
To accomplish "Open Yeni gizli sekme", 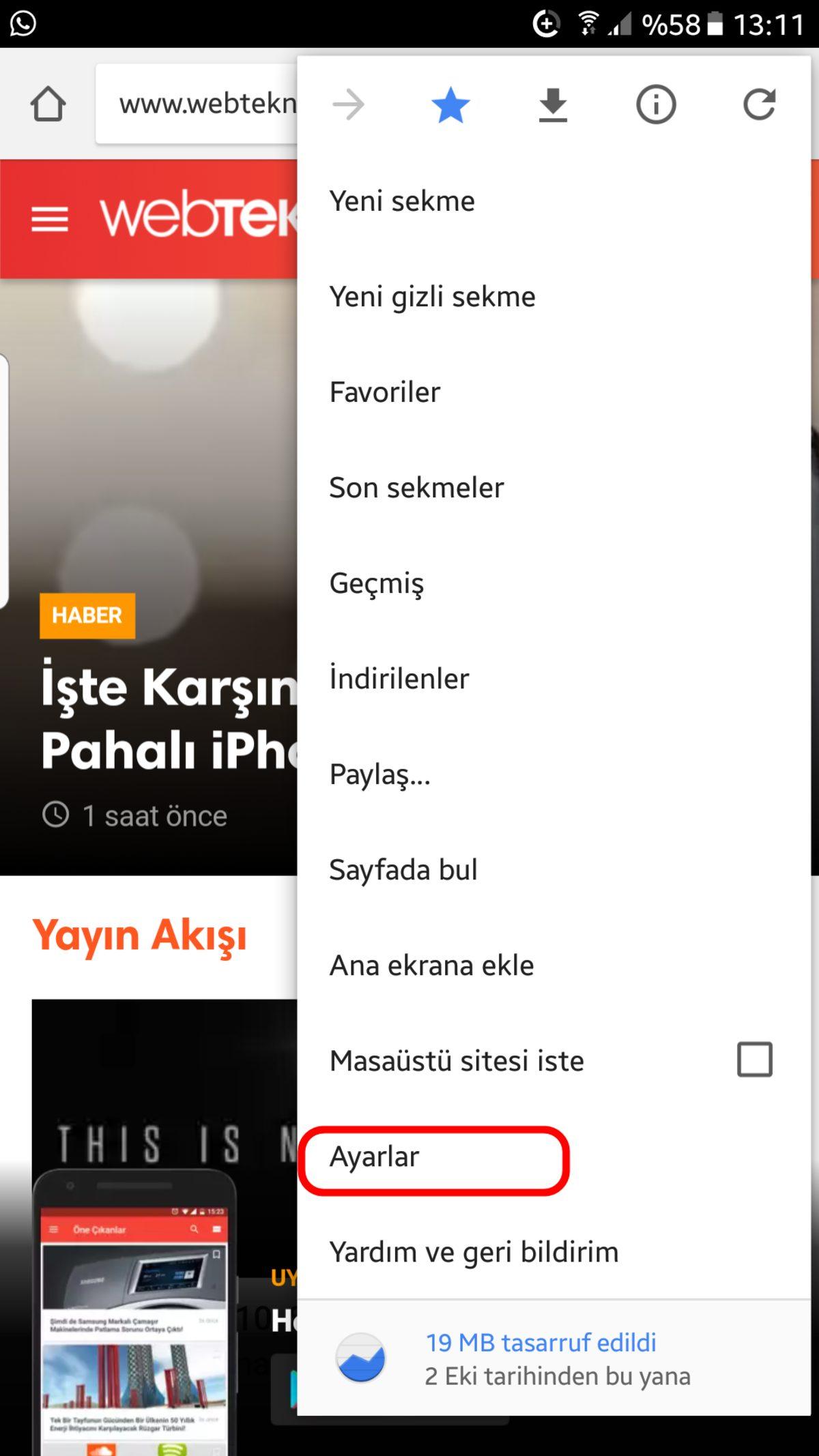I will click(432, 295).
